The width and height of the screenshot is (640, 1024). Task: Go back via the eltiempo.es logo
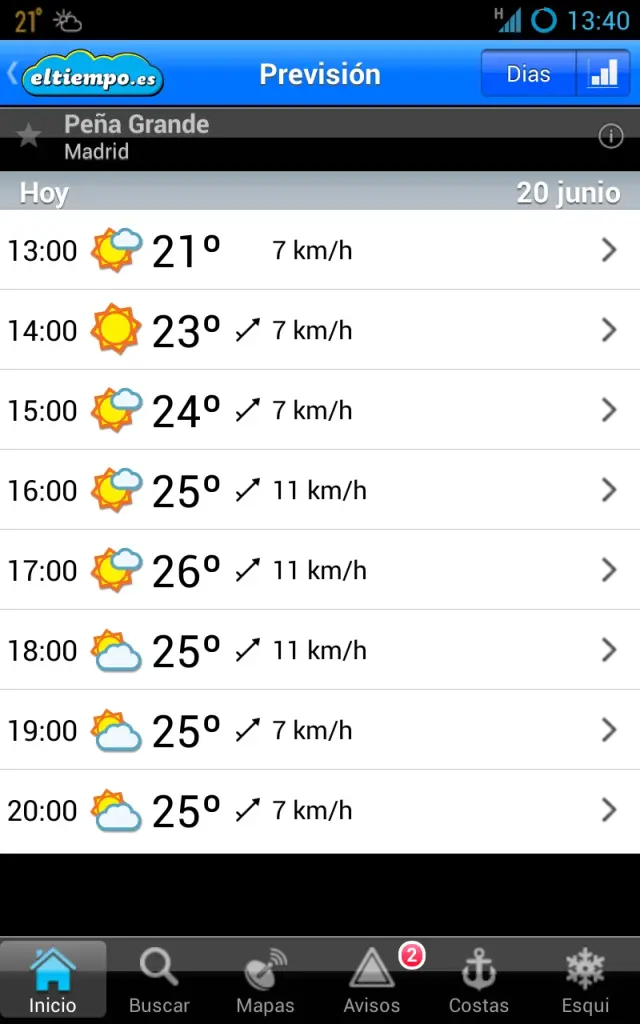pos(90,75)
